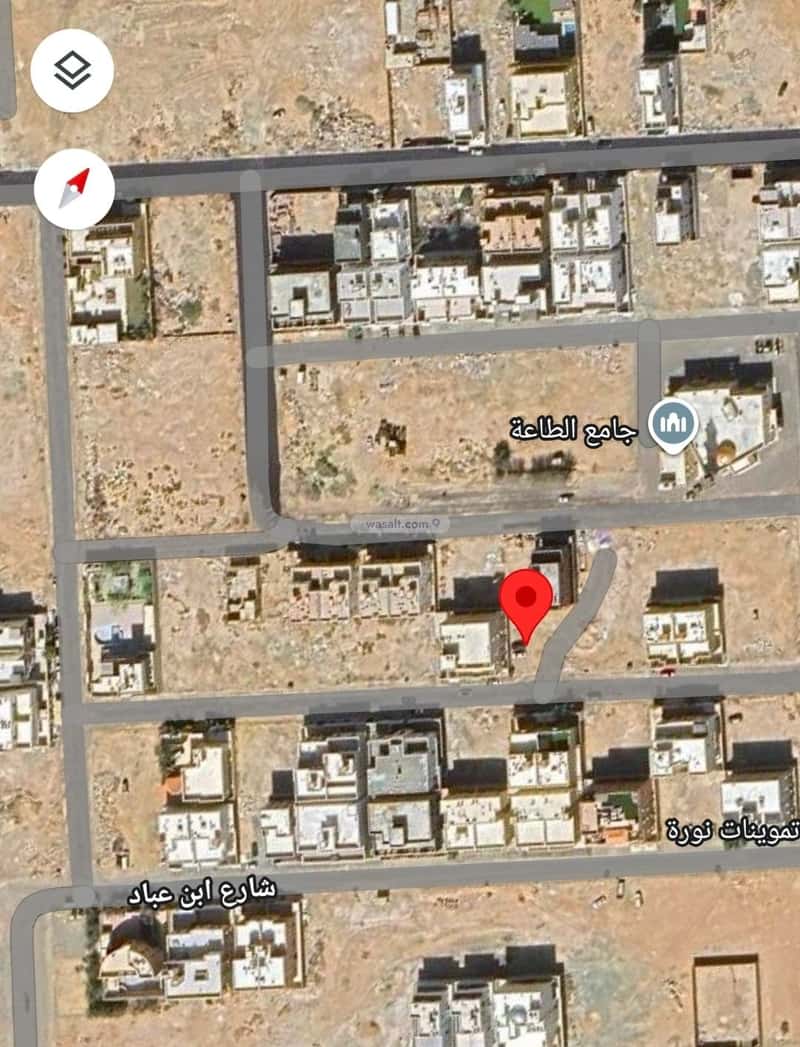Toggle map rotation with the compass button
The height and width of the screenshot is (1047, 800).
point(72,187)
